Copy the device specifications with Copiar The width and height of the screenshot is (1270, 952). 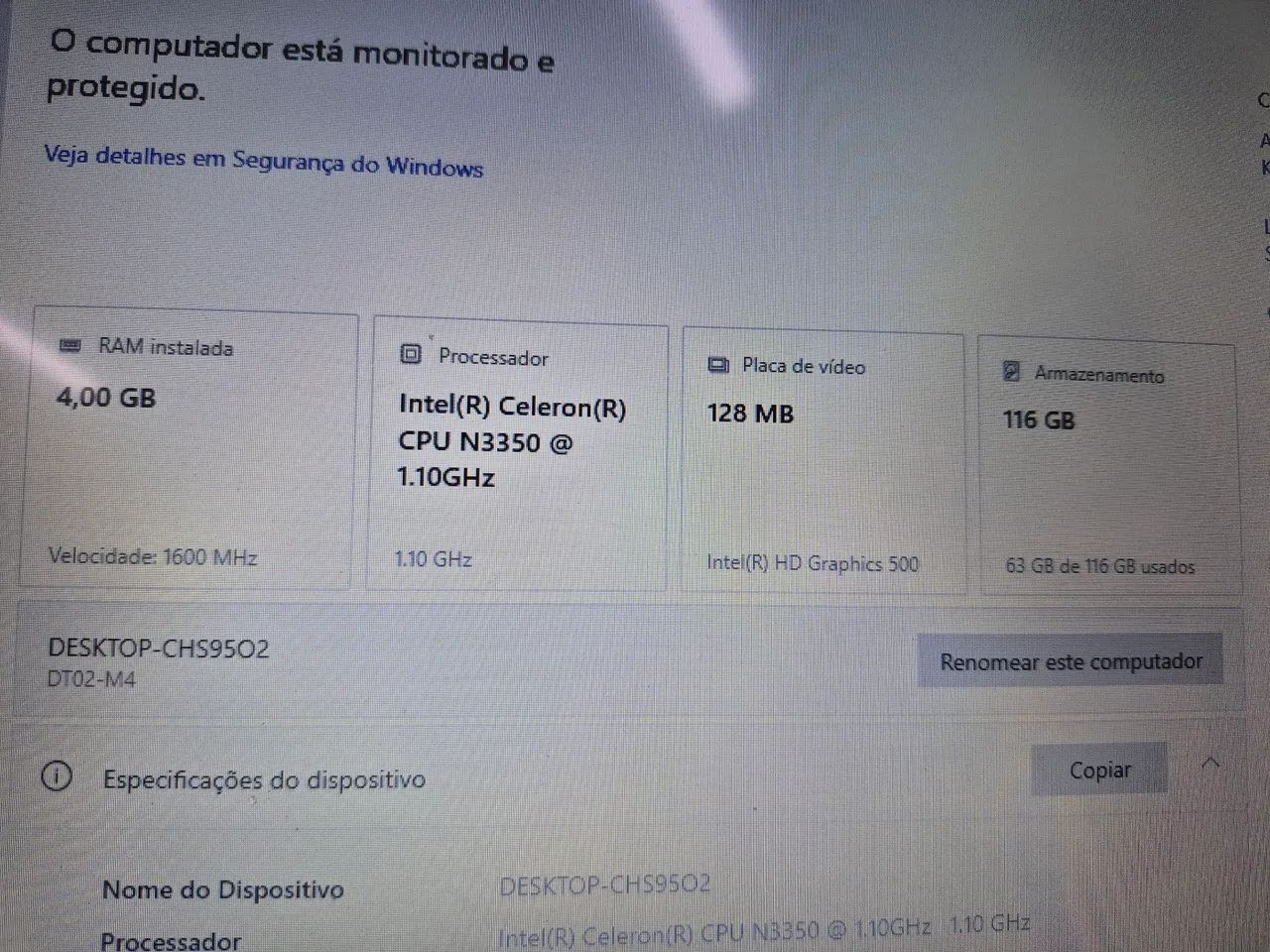pyautogui.click(x=1099, y=770)
